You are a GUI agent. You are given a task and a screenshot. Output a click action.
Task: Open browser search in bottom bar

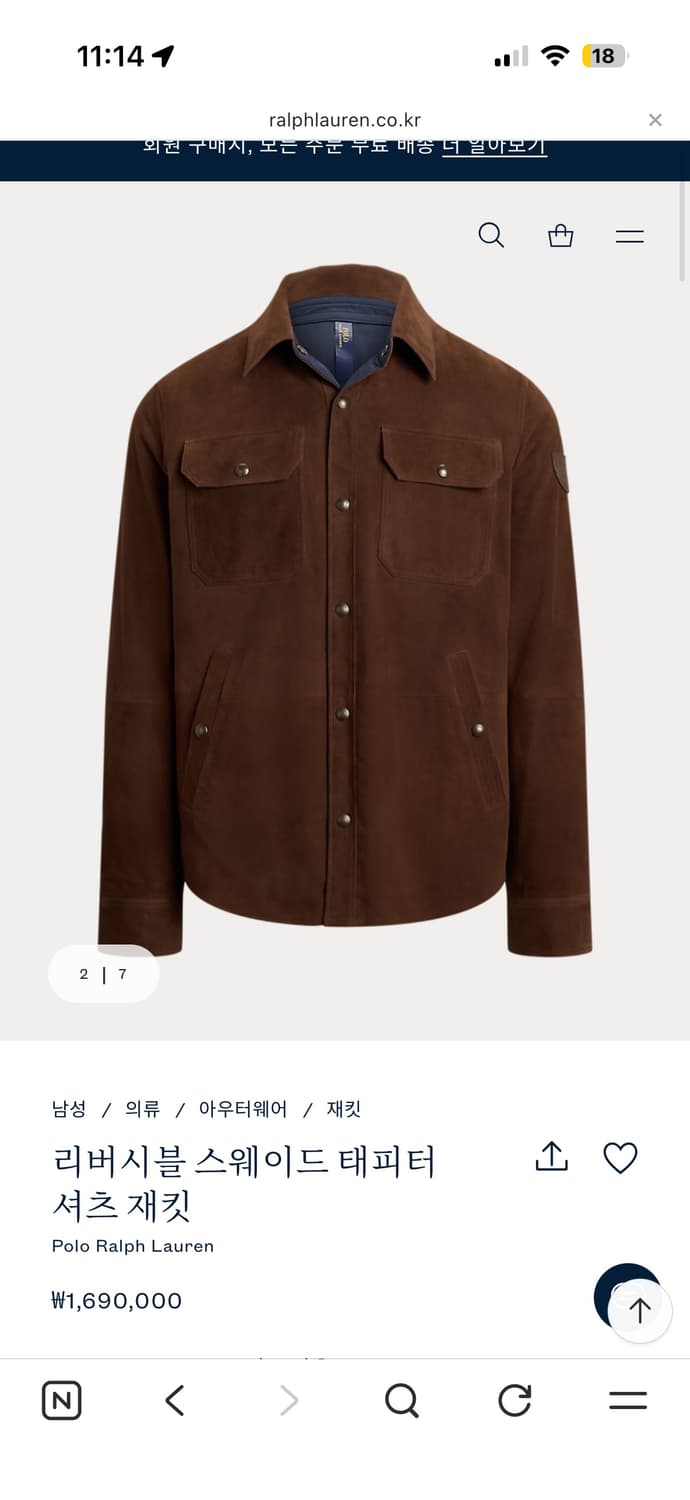point(401,1400)
